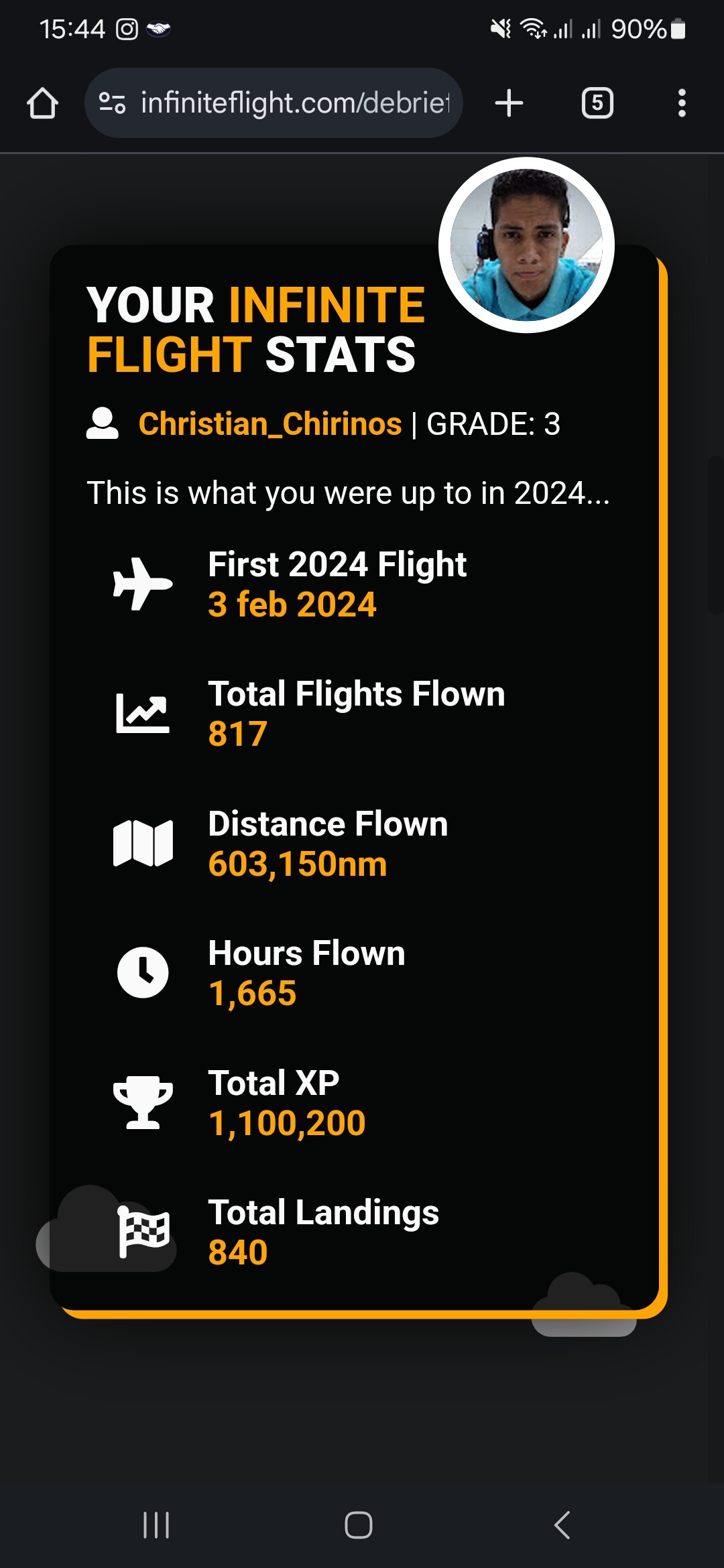Screen dimensions: 724x1568
Task: Go to the browser home page
Action: coord(42,103)
